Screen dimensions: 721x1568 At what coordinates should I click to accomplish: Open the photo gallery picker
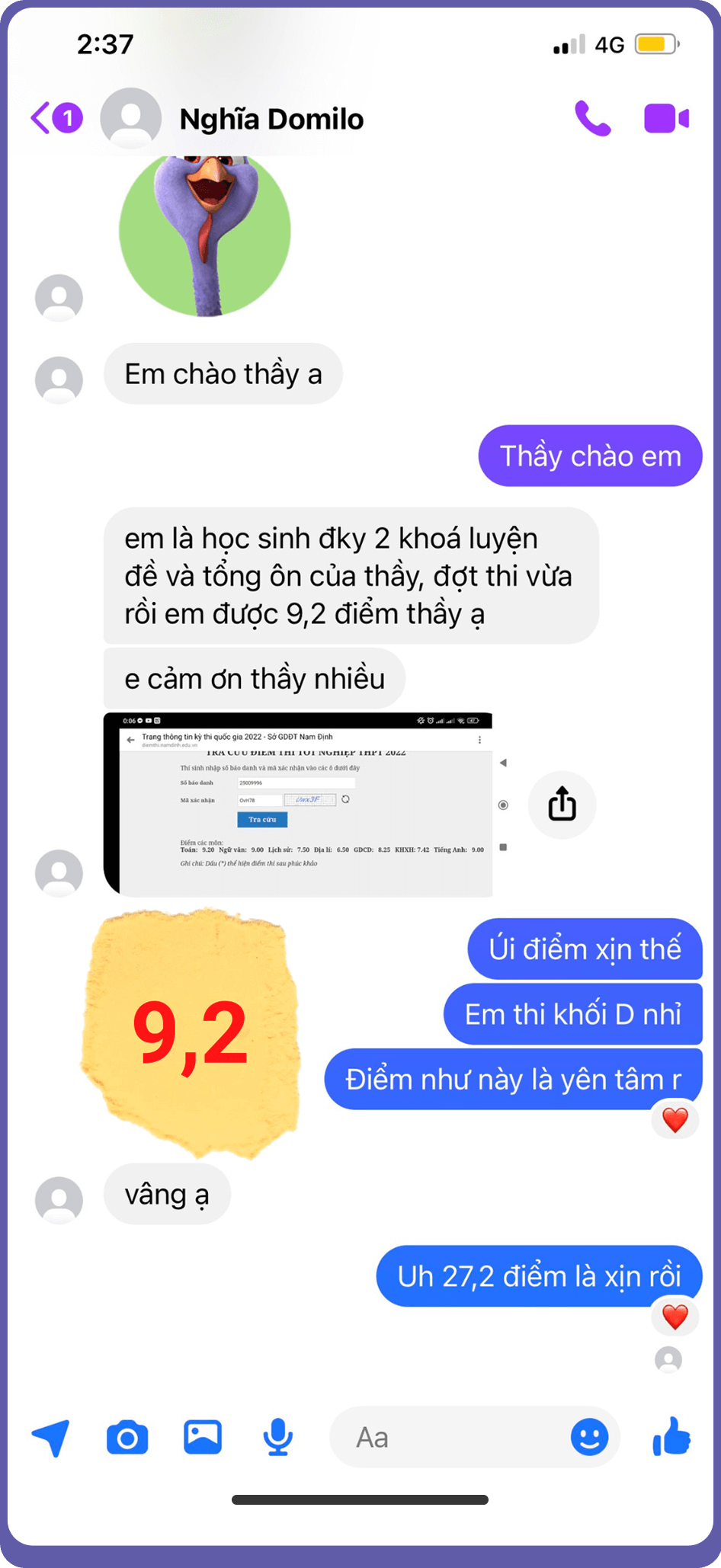203,1438
